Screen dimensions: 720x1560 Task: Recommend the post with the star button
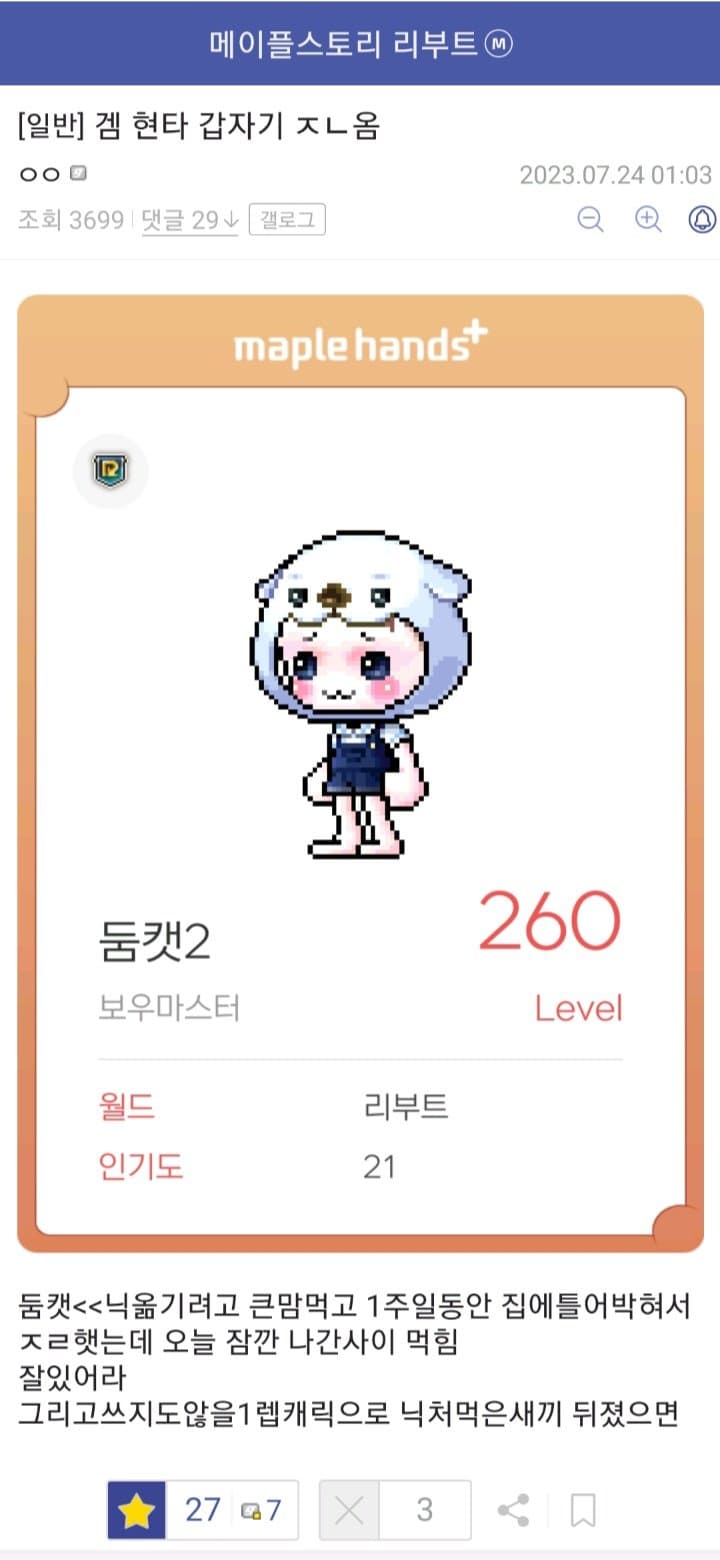point(137,1510)
